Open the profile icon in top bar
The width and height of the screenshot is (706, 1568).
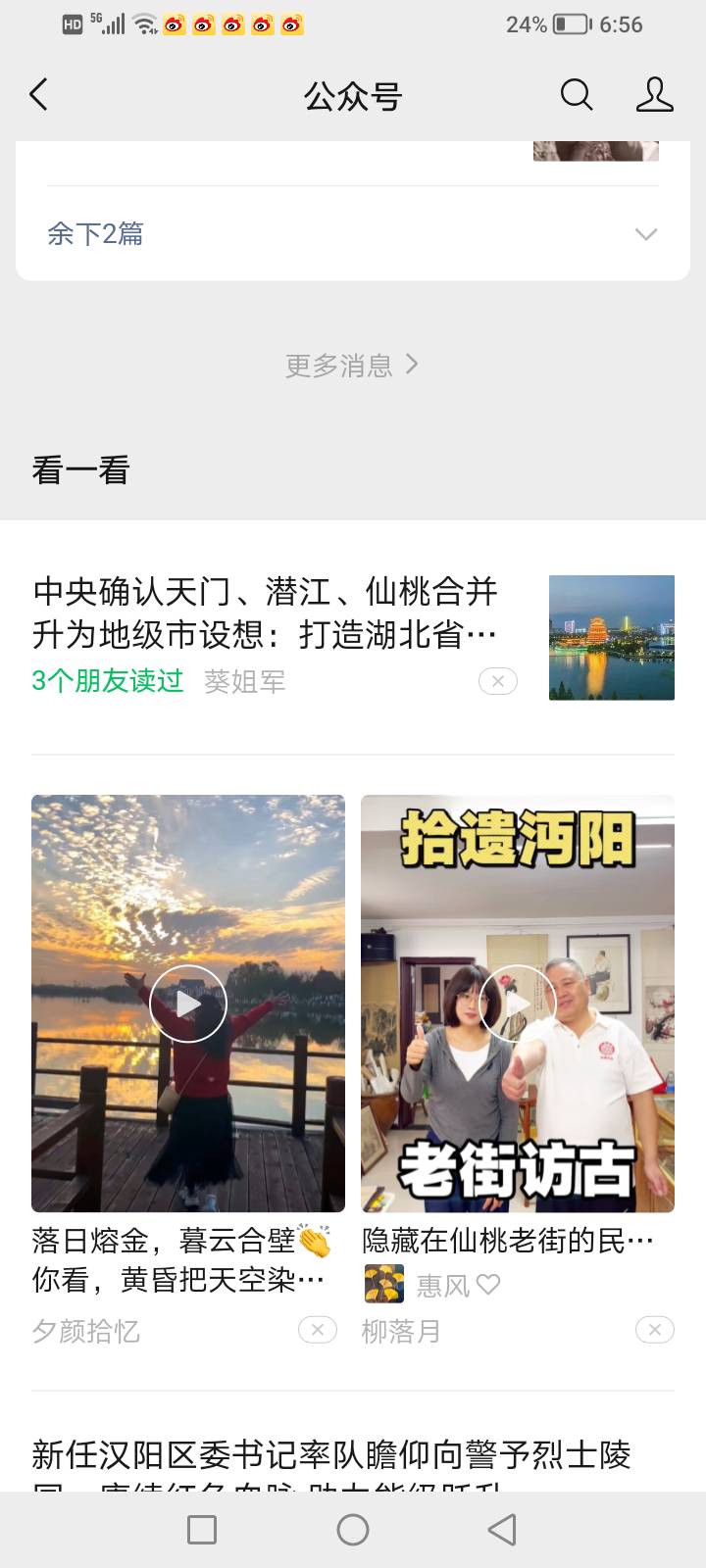654,95
